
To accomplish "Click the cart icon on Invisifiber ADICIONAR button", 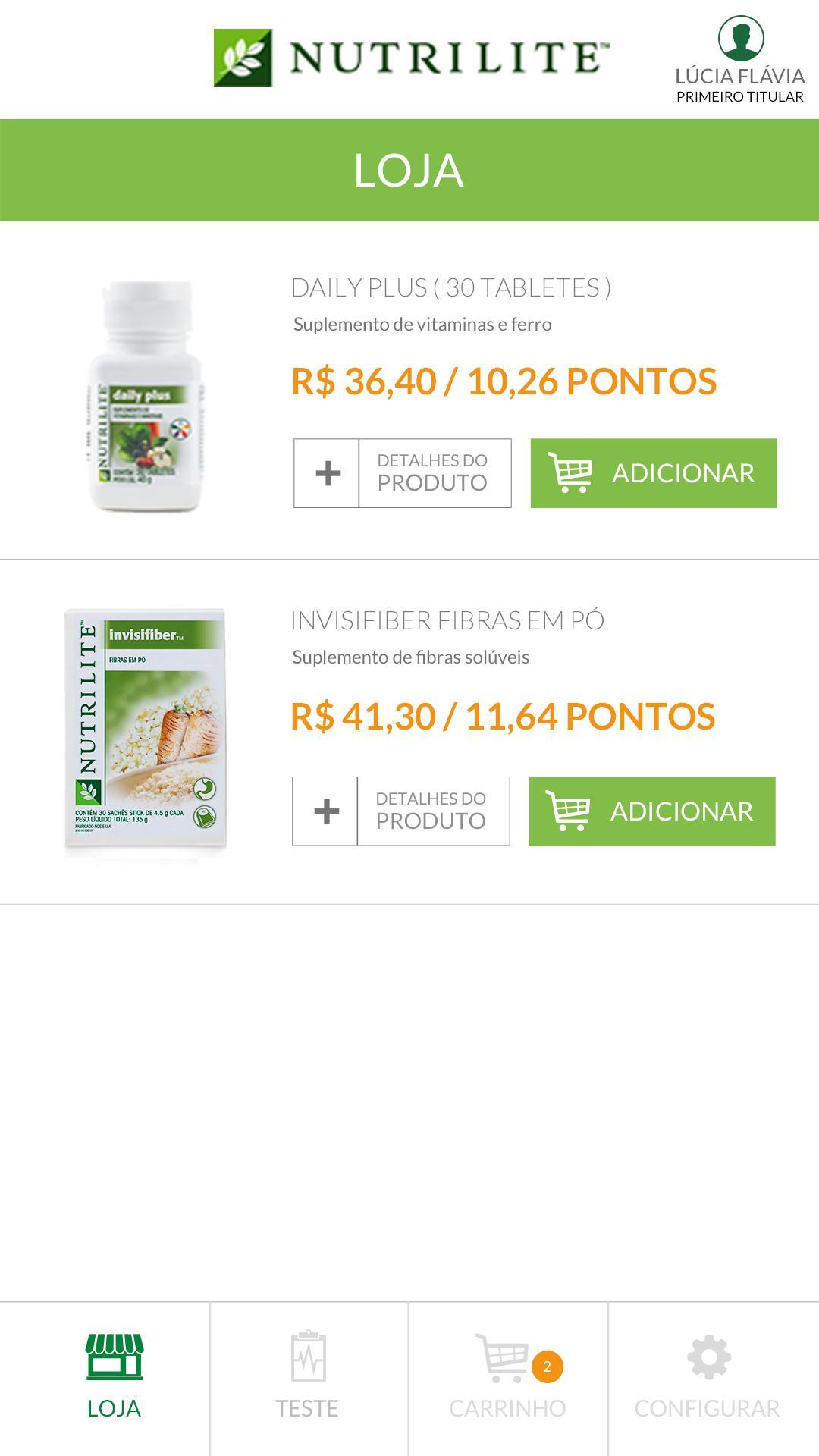I will [x=570, y=810].
